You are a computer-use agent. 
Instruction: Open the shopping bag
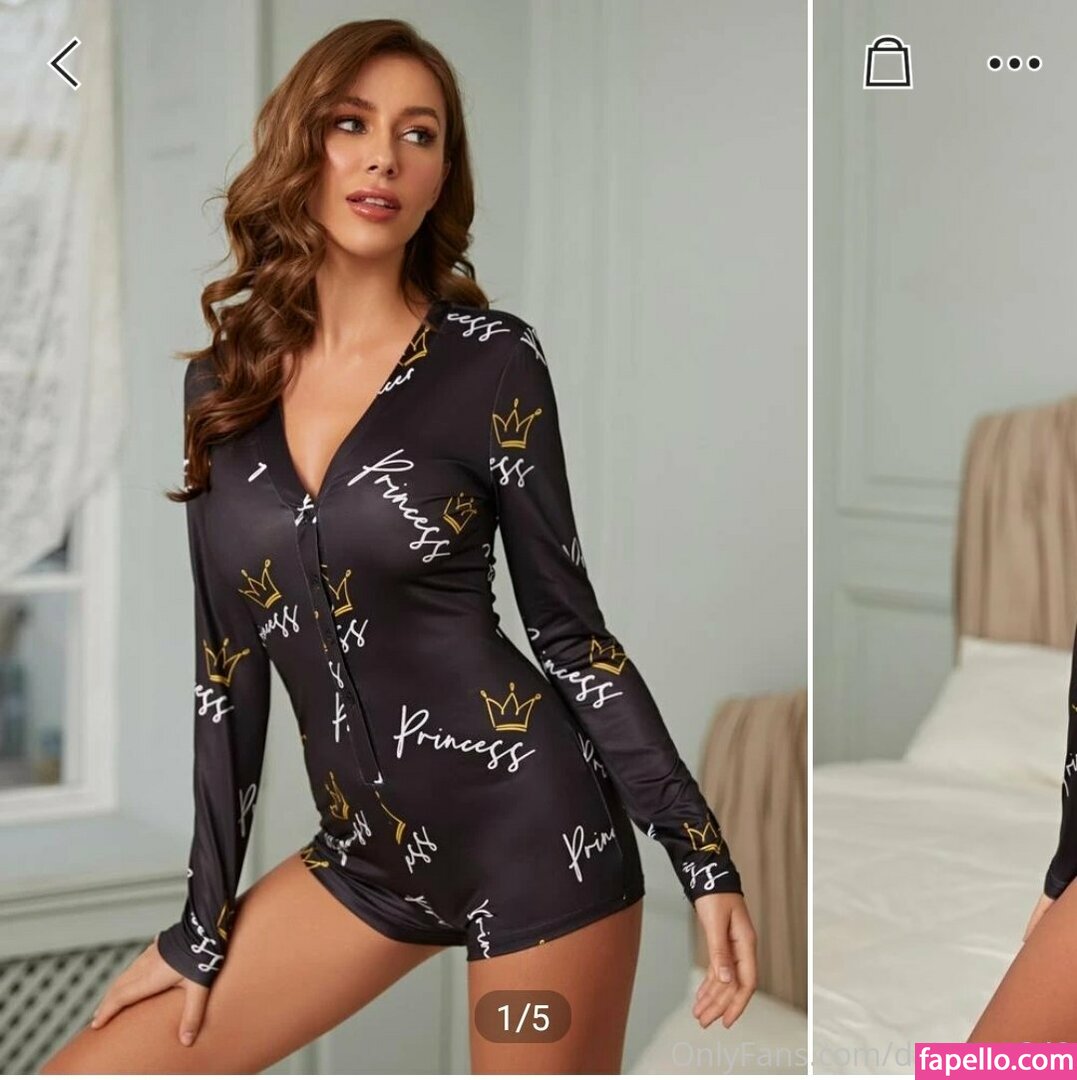887,63
